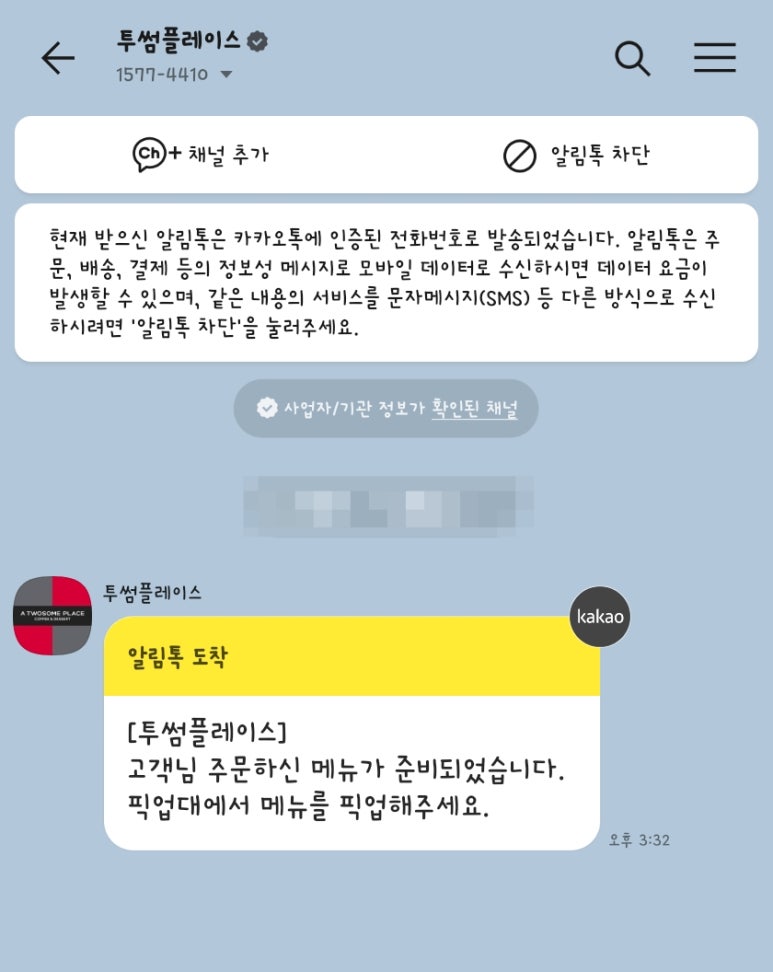The height and width of the screenshot is (972, 773).
Task: Go back using the arrow icon
Action: [x=57, y=59]
